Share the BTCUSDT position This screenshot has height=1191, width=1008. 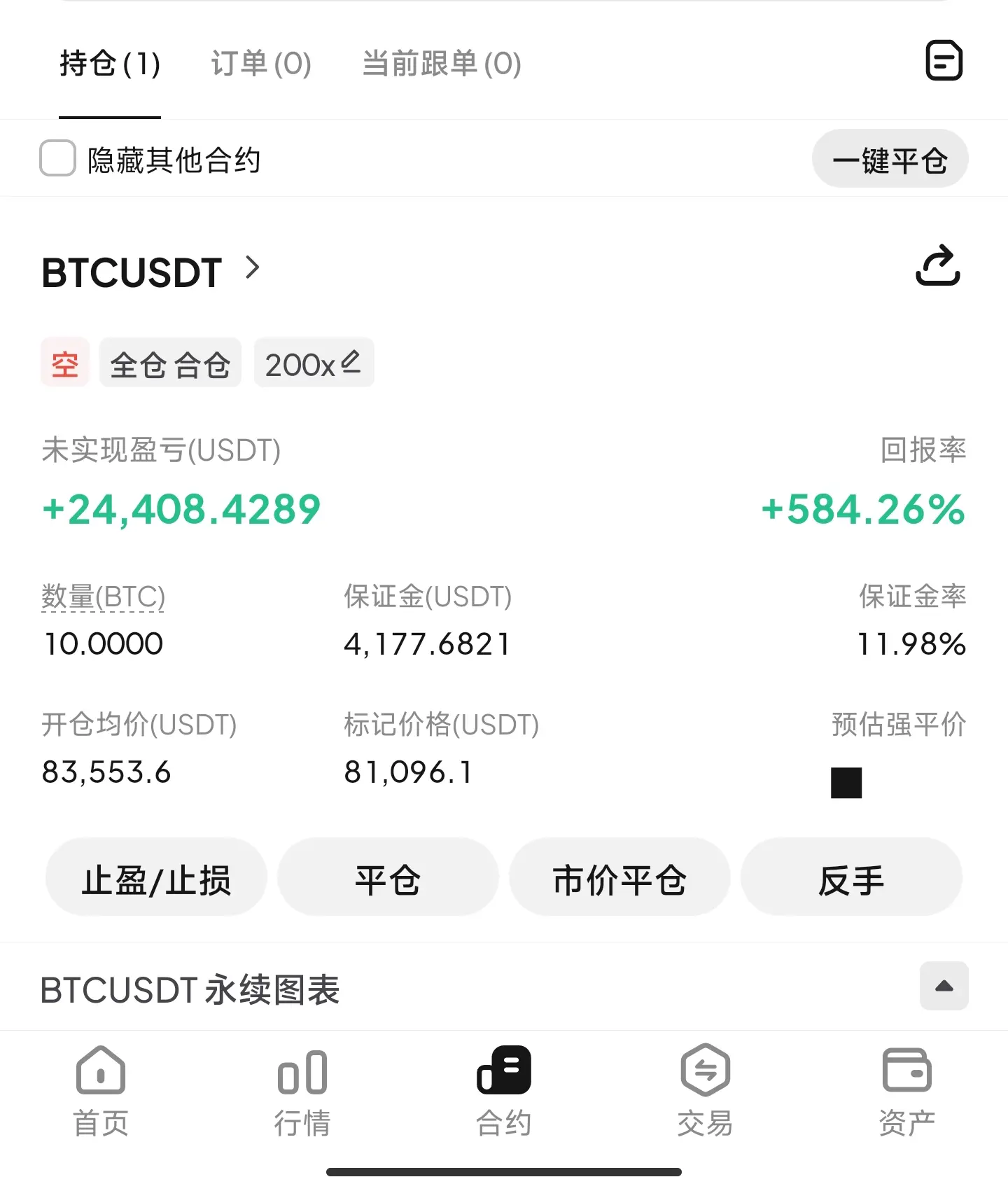(x=937, y=265)
